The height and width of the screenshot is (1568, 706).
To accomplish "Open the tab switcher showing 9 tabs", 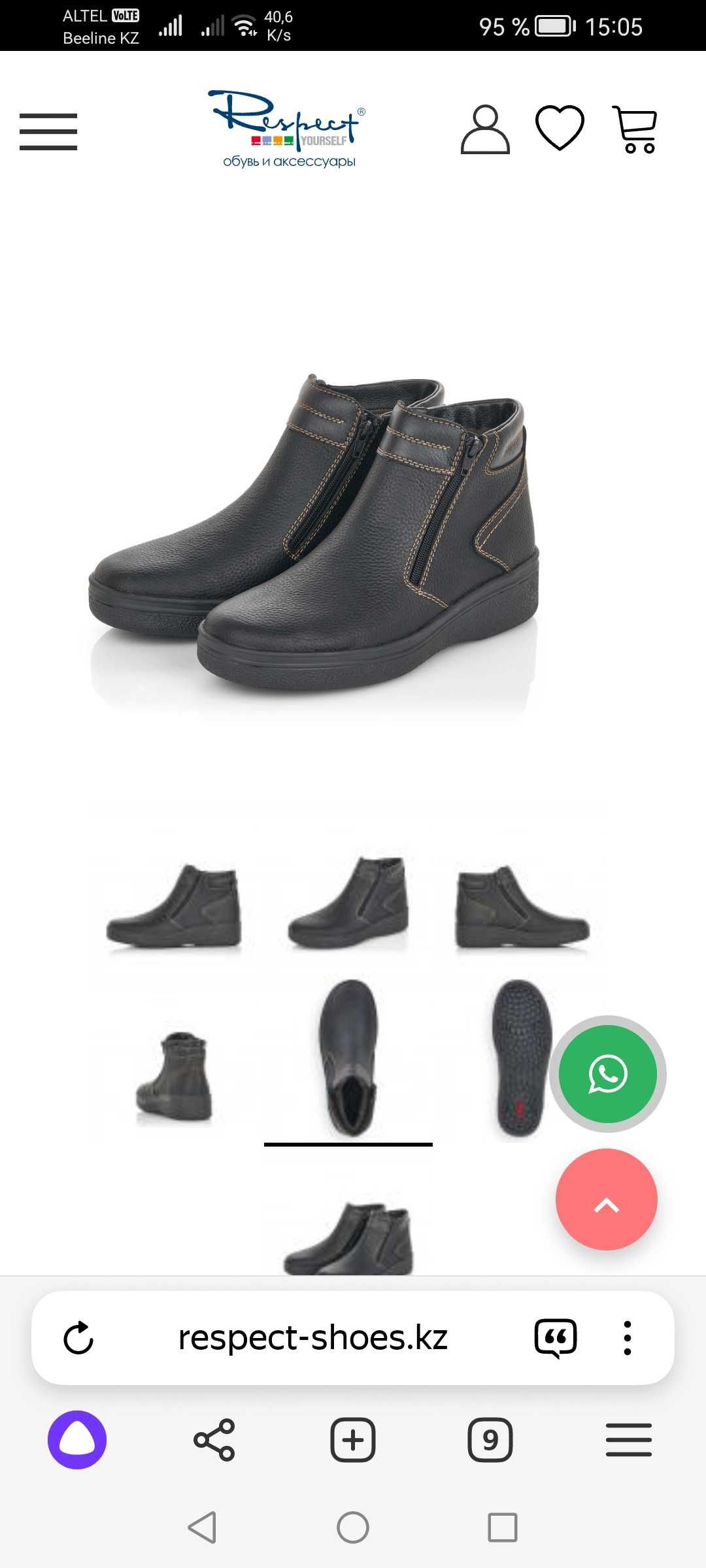I will [490, 1440].
